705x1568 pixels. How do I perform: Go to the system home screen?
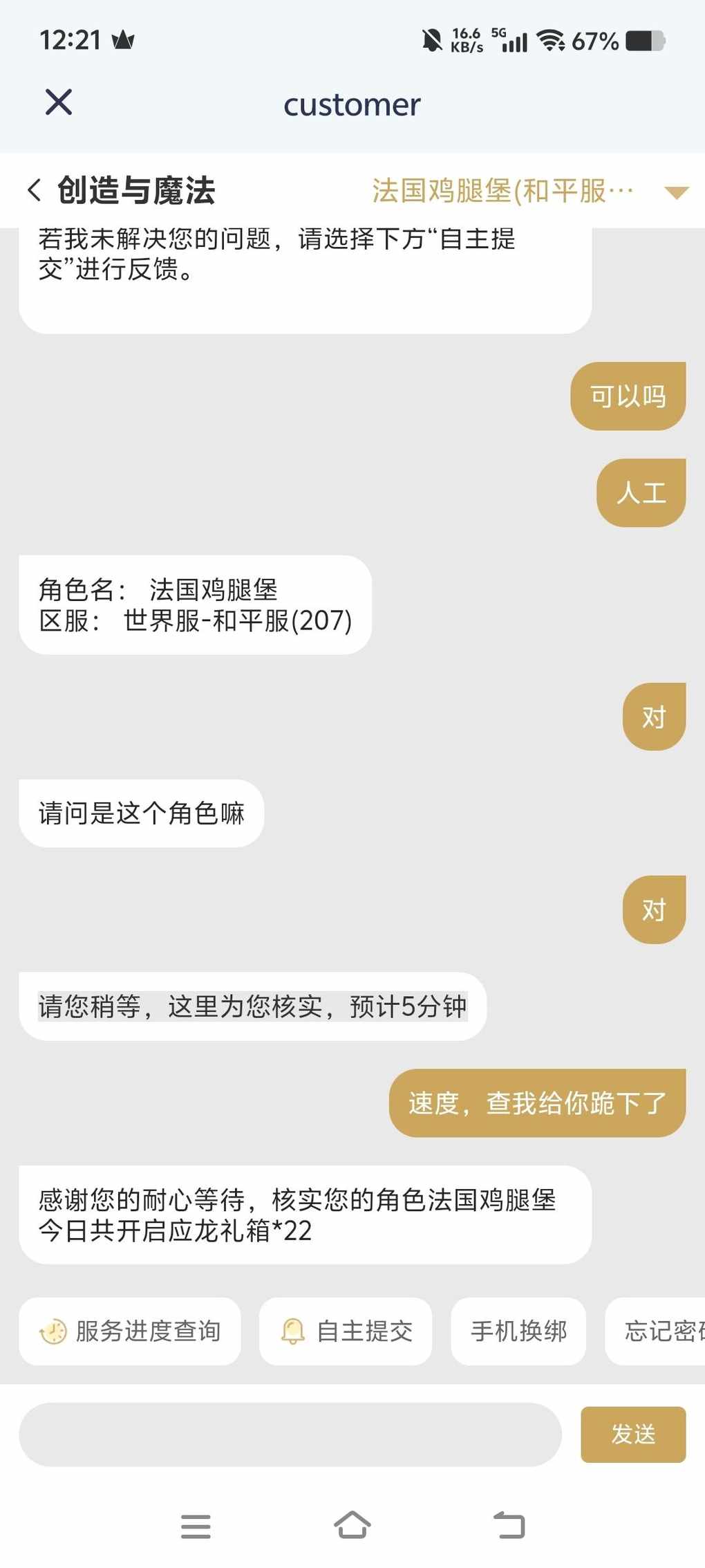(x=352, y=1525)
